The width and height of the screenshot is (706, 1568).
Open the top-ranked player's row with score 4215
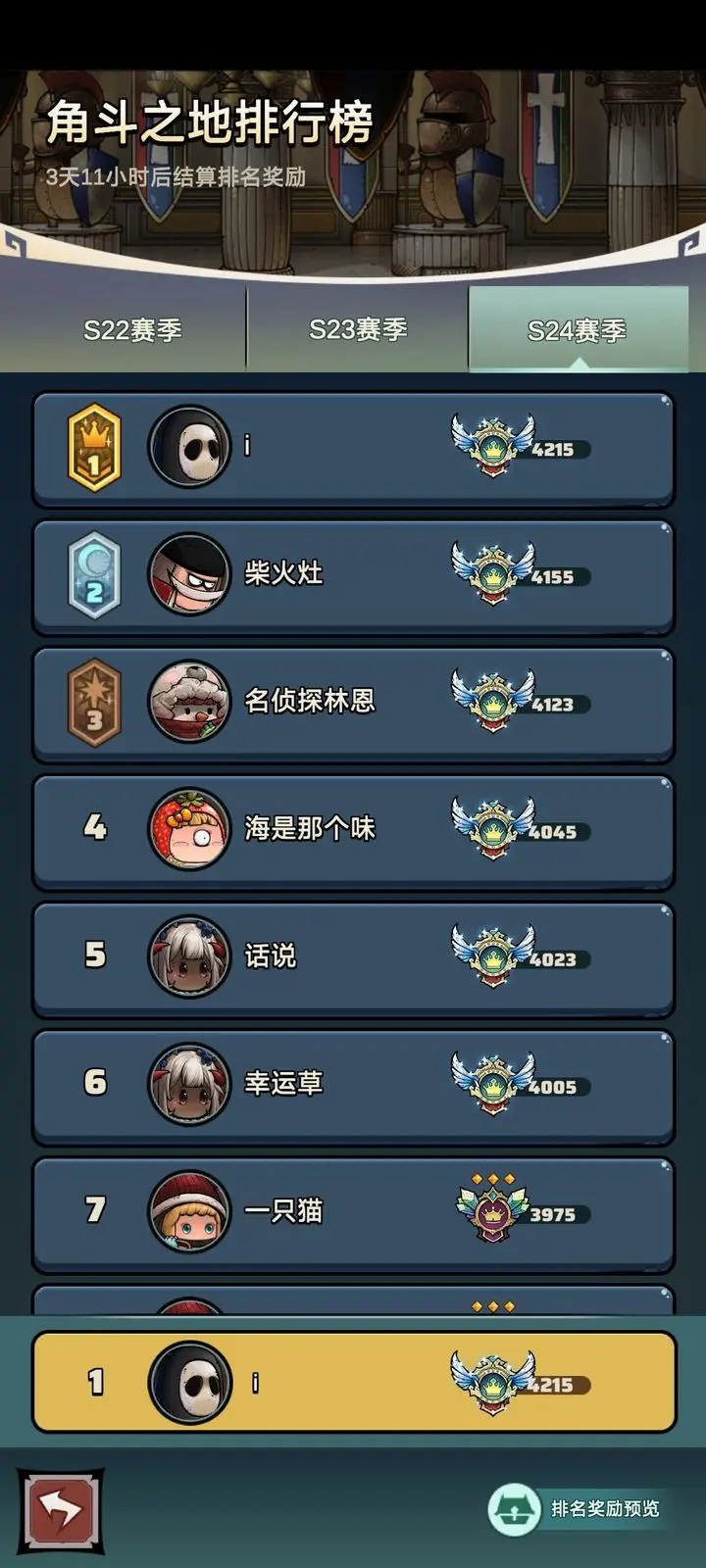(x=353, y=448)
